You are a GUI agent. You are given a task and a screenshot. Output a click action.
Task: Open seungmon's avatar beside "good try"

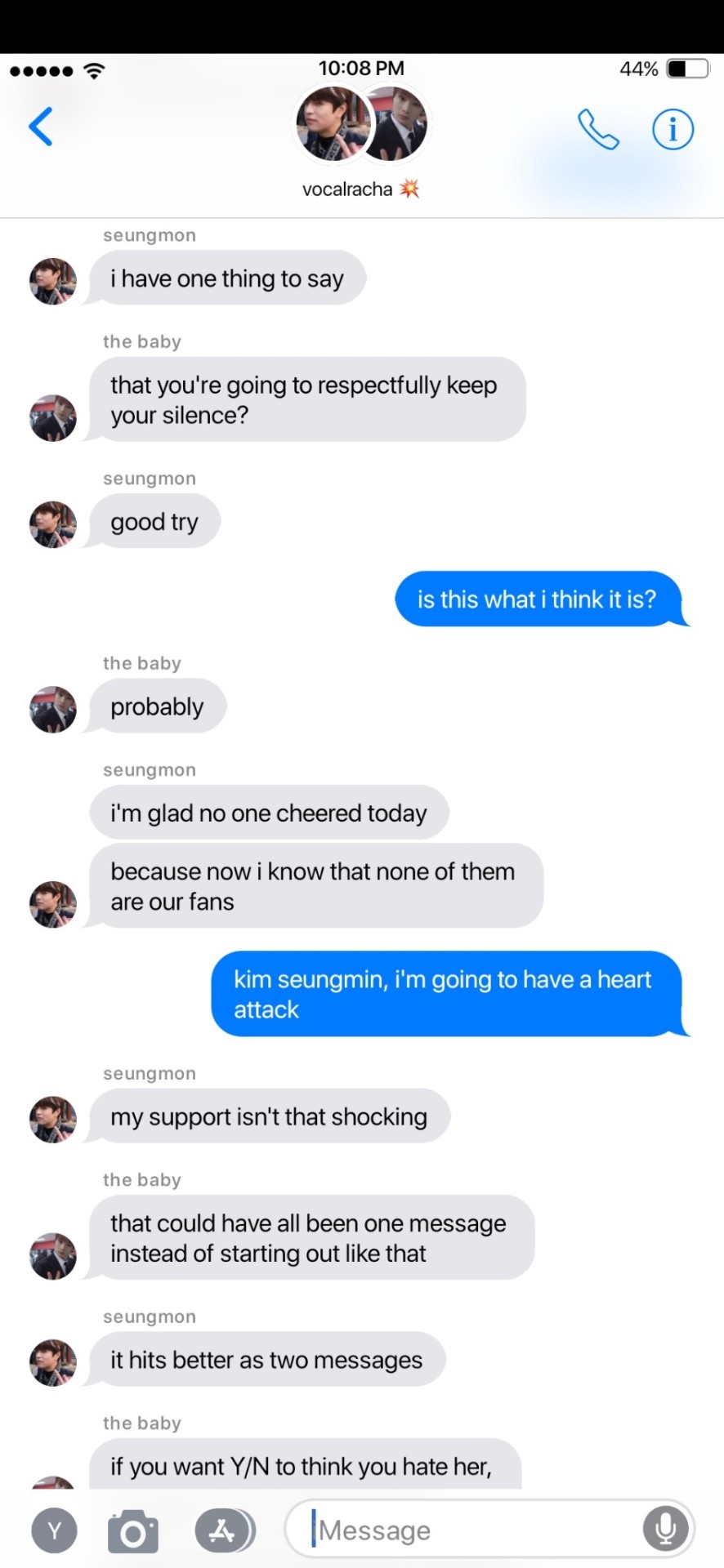click(x=53, y=524)
